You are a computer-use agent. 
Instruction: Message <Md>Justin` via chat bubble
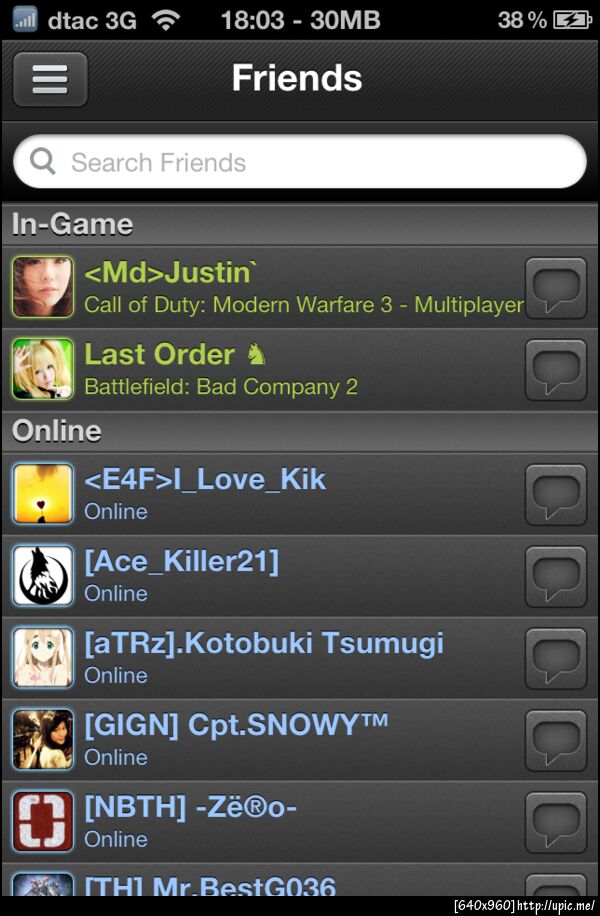(x=556, y=287)
